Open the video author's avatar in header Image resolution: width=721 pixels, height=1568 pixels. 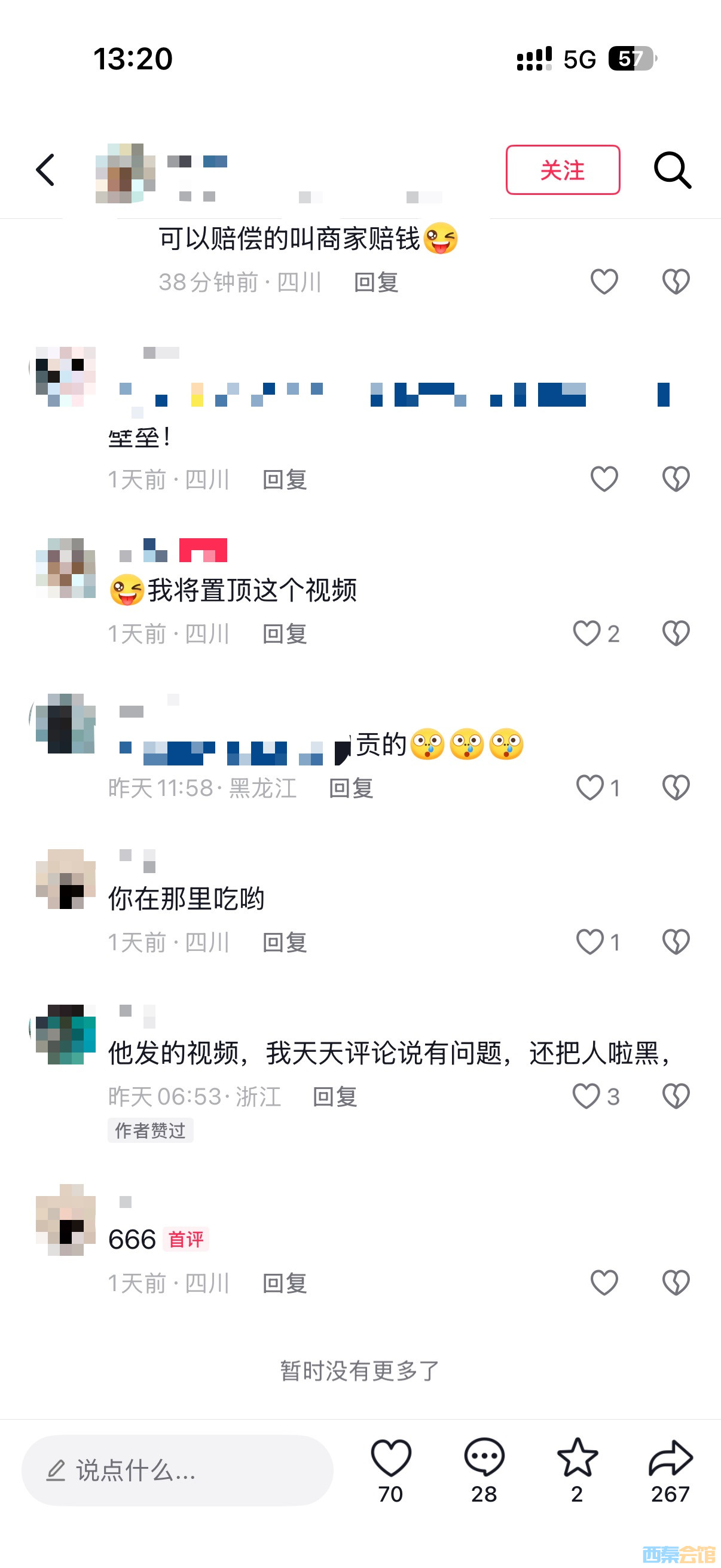[x=125, y=173]
